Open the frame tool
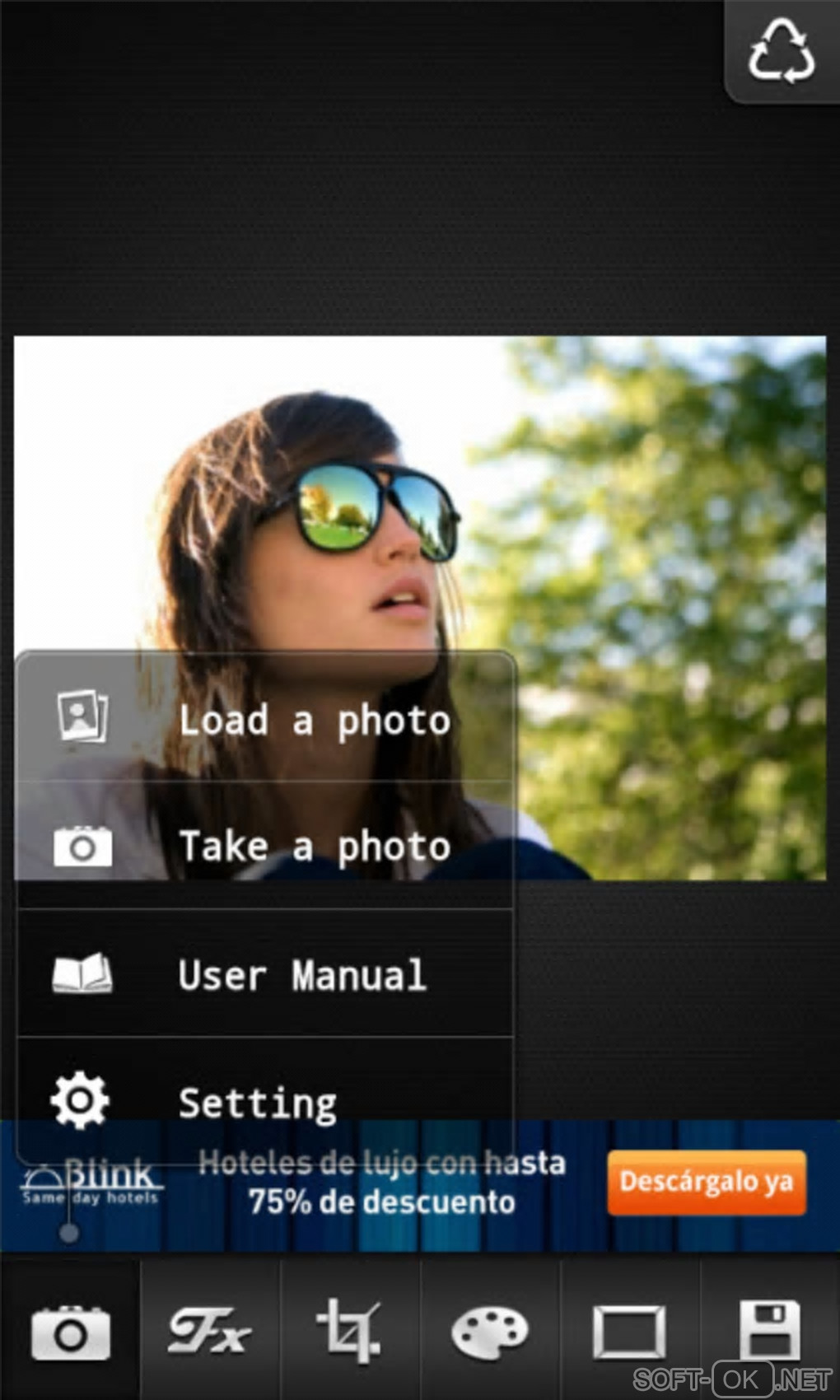This screenshot has height=1400, width=840. pyautogui.click(x=630, y=1331)
